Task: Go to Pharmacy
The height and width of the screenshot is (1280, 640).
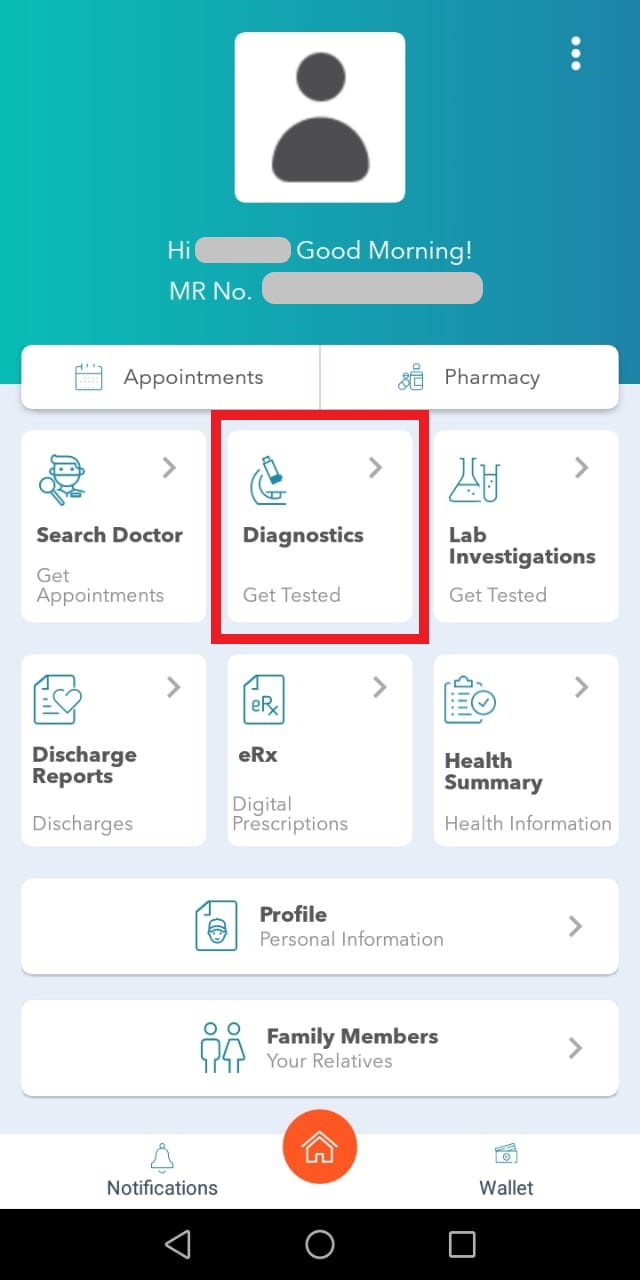Action: click(469, 377)
